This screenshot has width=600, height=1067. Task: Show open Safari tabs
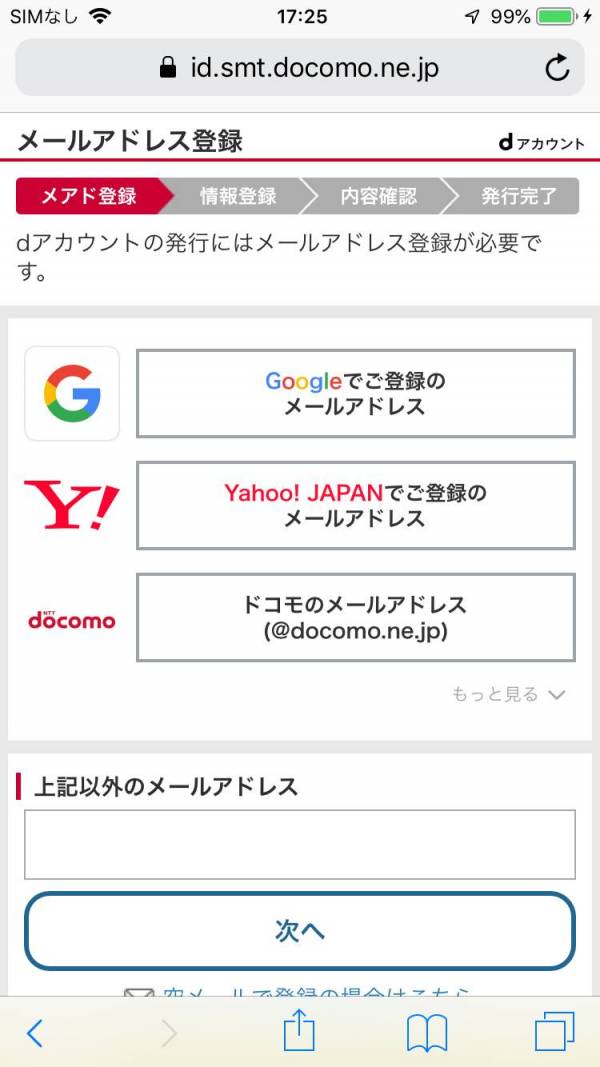554,1032
